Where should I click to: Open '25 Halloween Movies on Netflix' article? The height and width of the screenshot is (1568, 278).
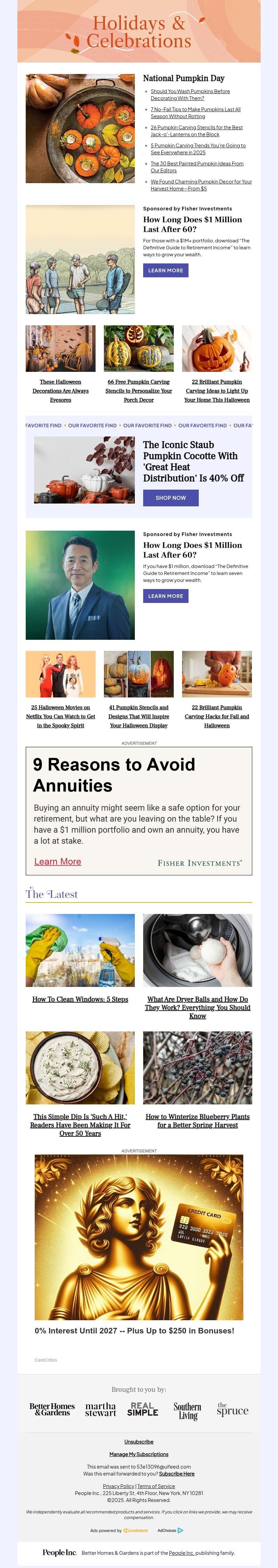pyautogui.click(x=60, y=716)
